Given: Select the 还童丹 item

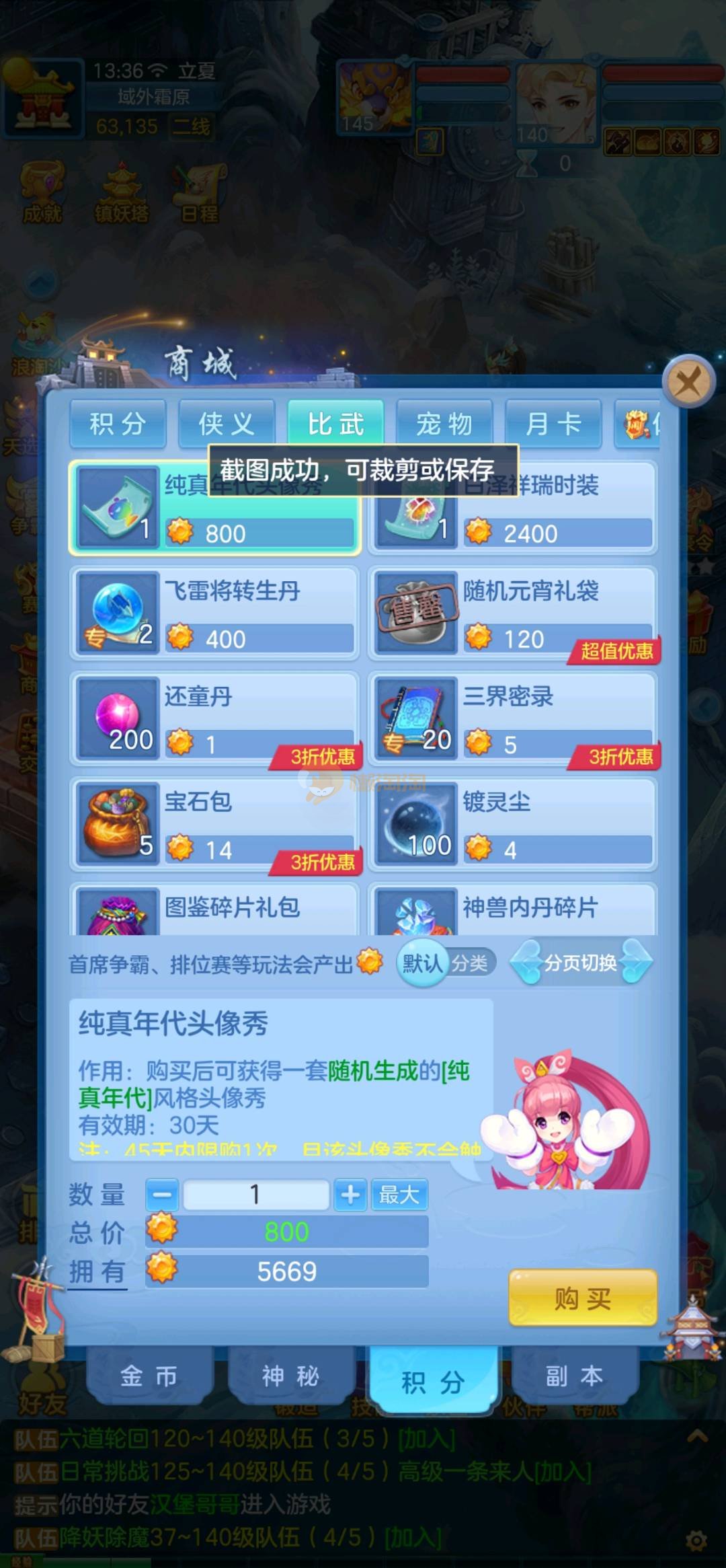Looking at the screenshot, I should (215, 718).
